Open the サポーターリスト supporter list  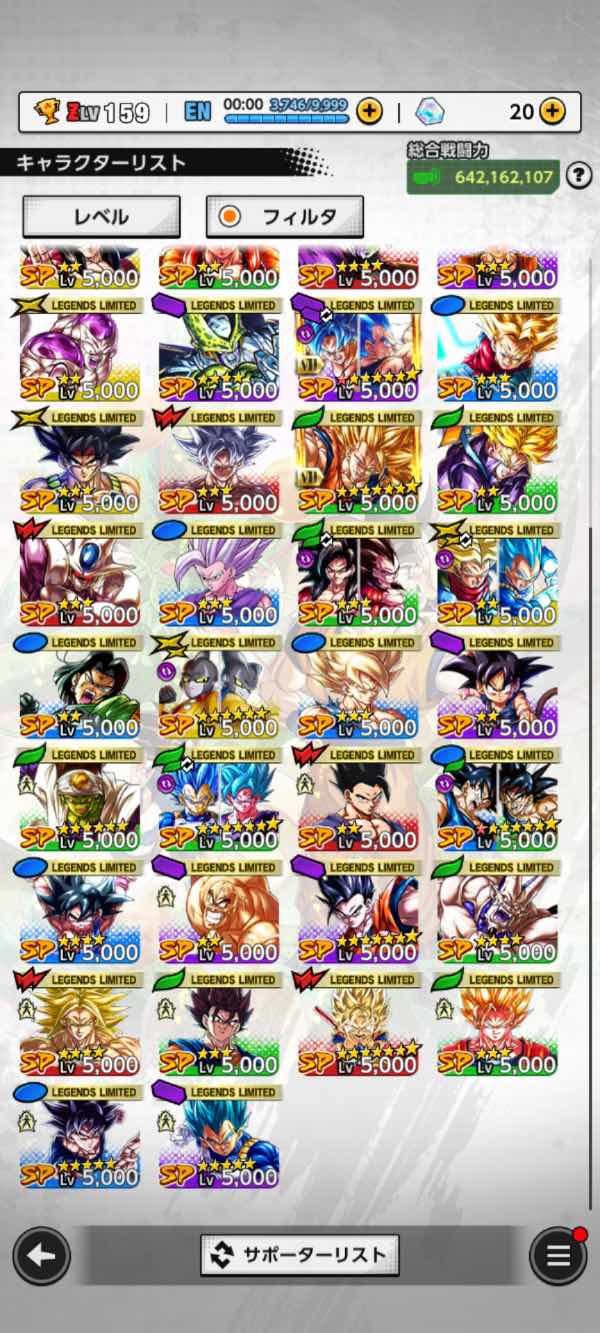tap(300, 1254)
